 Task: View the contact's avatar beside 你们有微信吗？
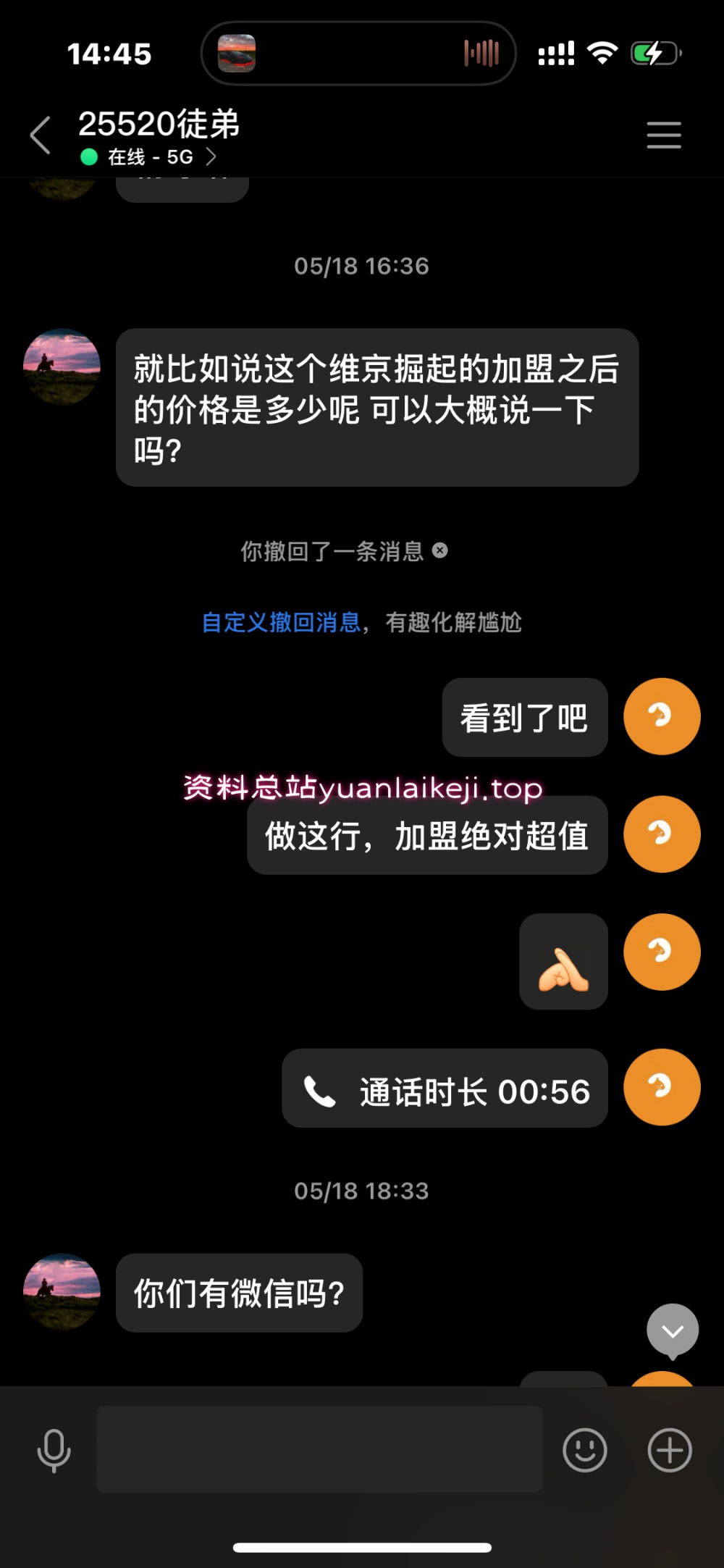click(62, 1292)
